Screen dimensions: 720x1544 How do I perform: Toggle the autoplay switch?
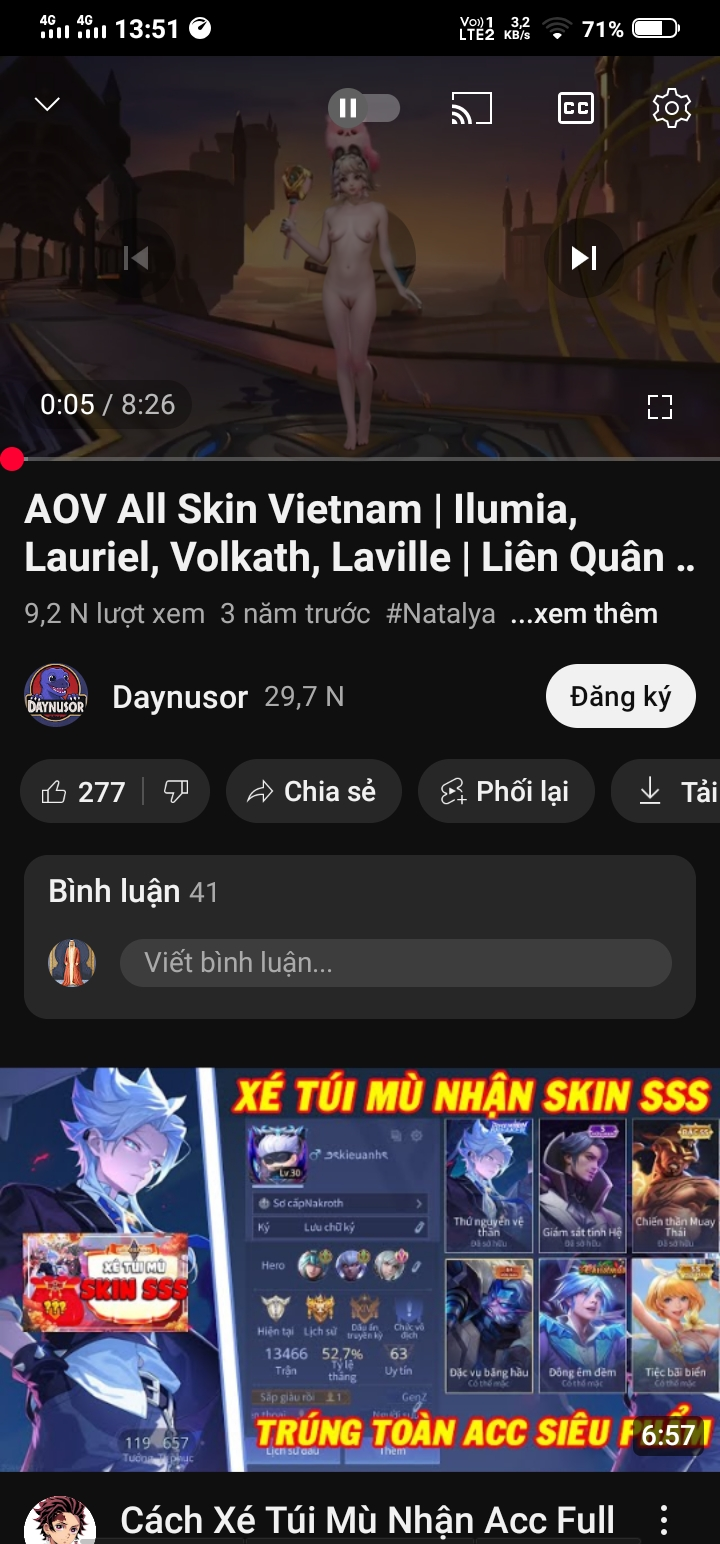click(364, 108)
